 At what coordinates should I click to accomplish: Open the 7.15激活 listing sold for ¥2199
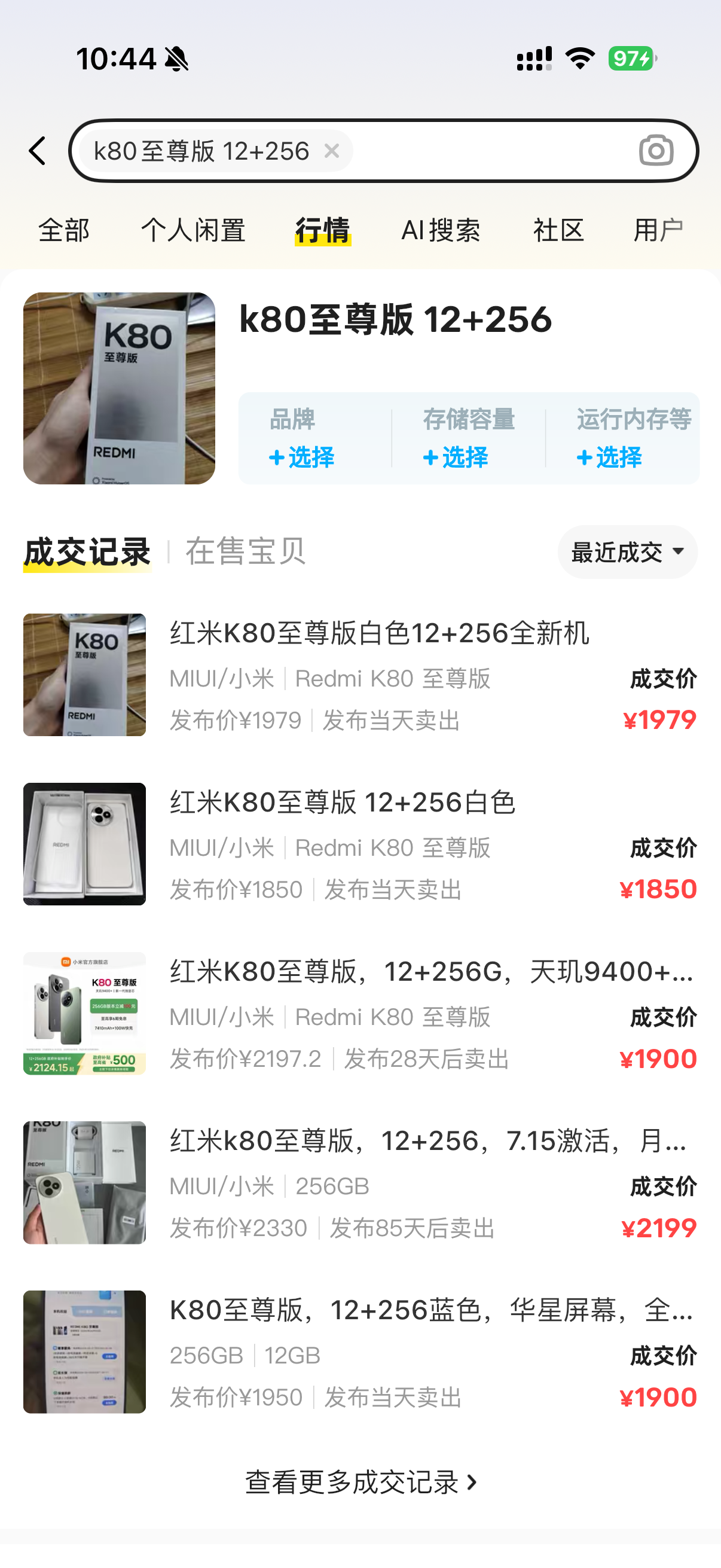[x=427, y=1140]
